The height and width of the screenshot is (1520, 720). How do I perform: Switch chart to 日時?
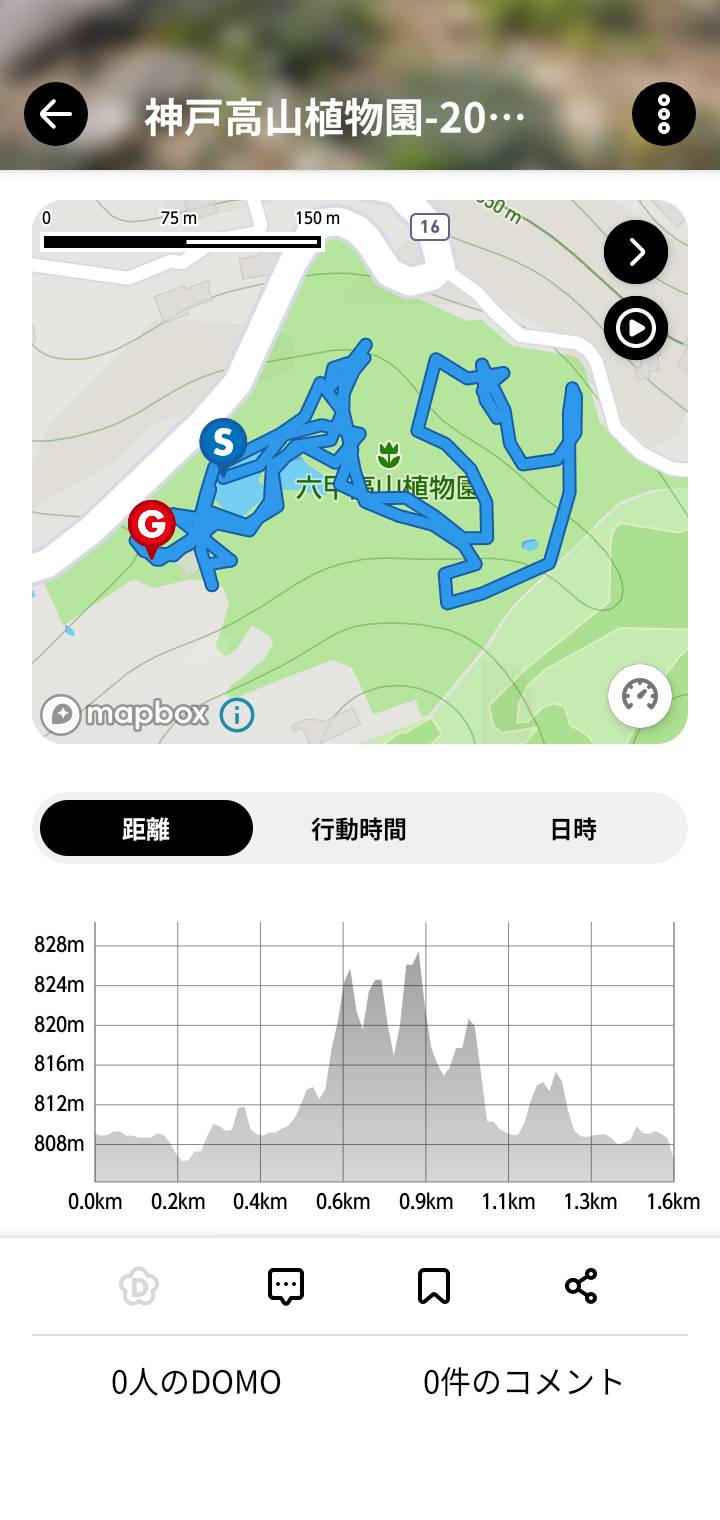pos(573,829)
